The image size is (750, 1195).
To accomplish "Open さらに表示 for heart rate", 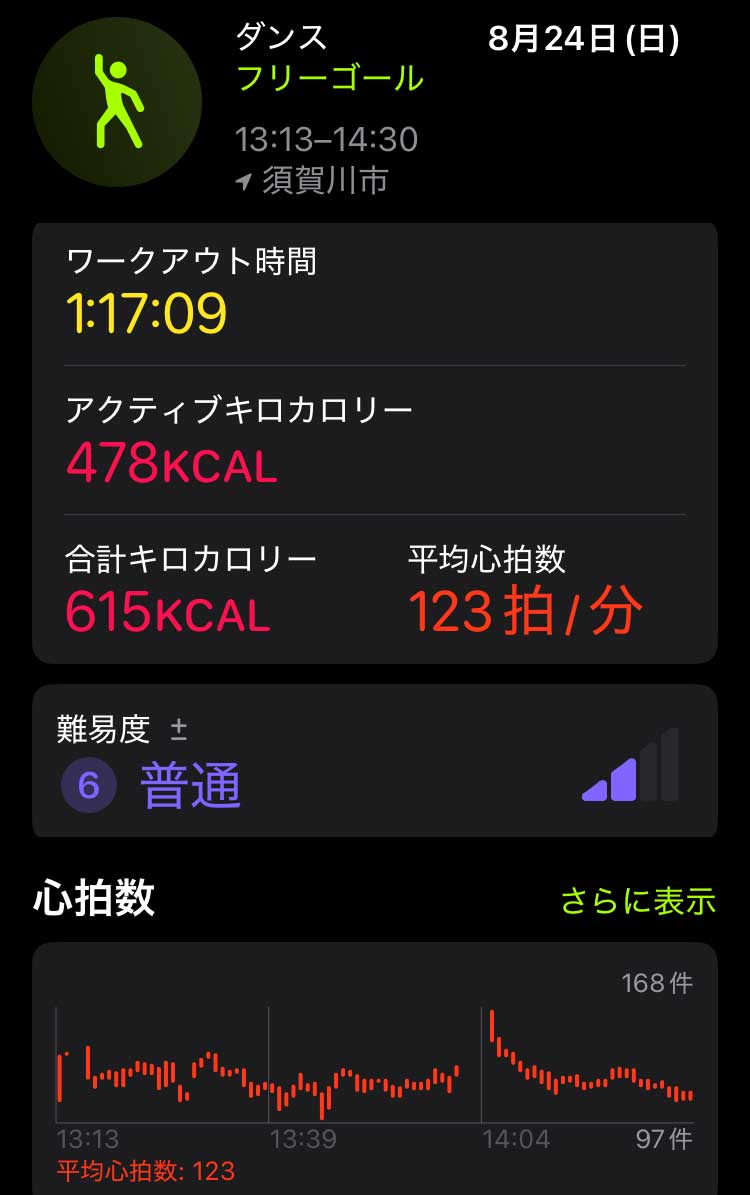I will coord(638,901).
